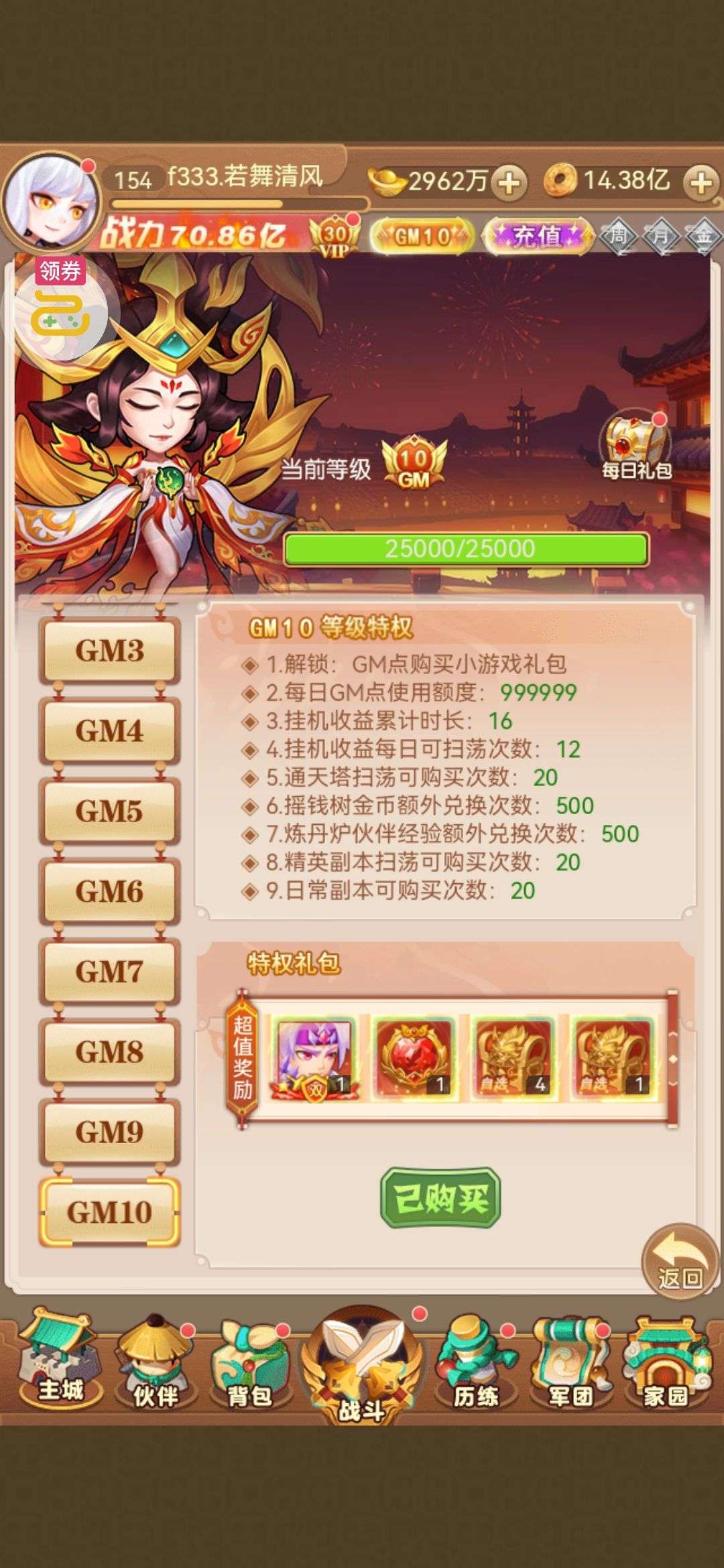Select the GM10 level tab
Viewport: 724px width, 1568px height.
coord(109,1212)
